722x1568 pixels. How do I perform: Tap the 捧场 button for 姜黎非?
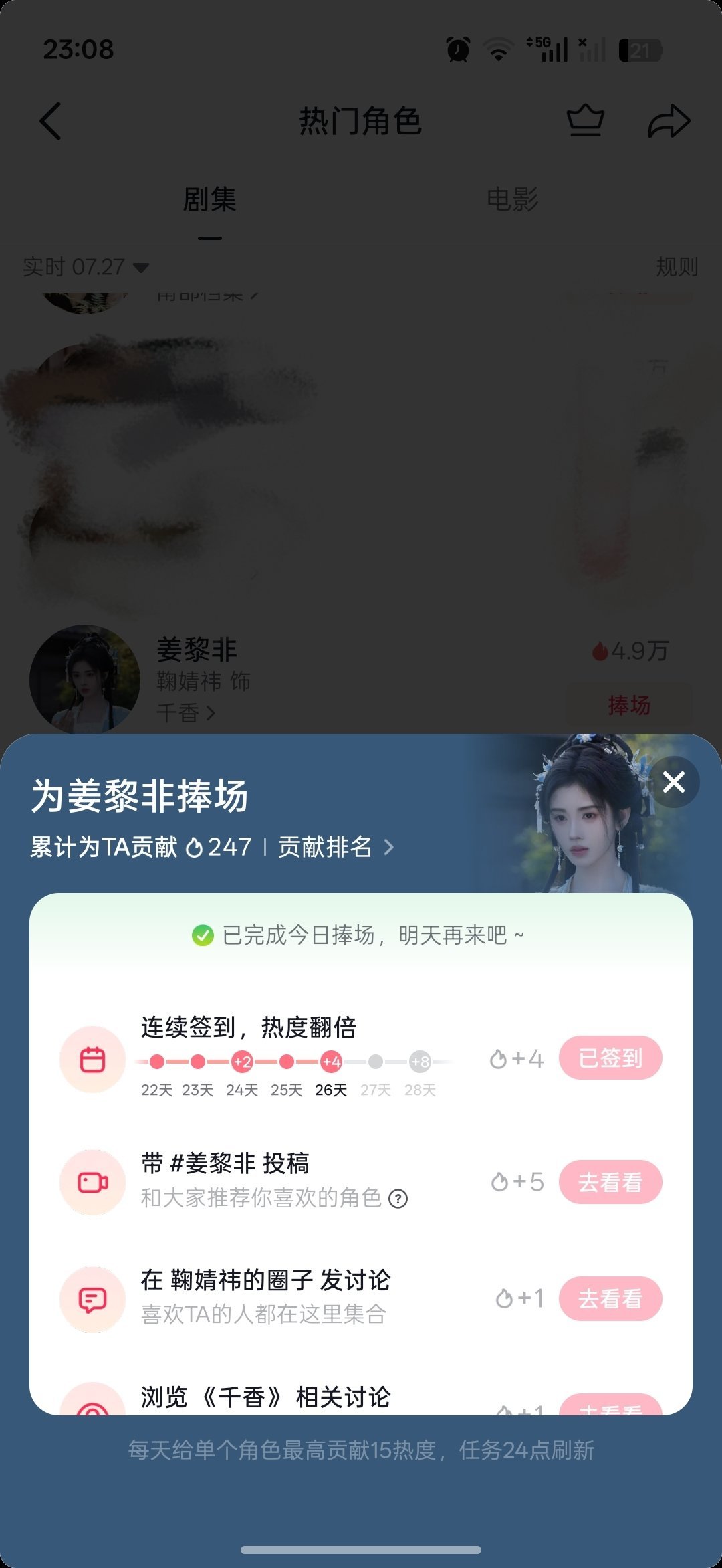click(629, 705)
